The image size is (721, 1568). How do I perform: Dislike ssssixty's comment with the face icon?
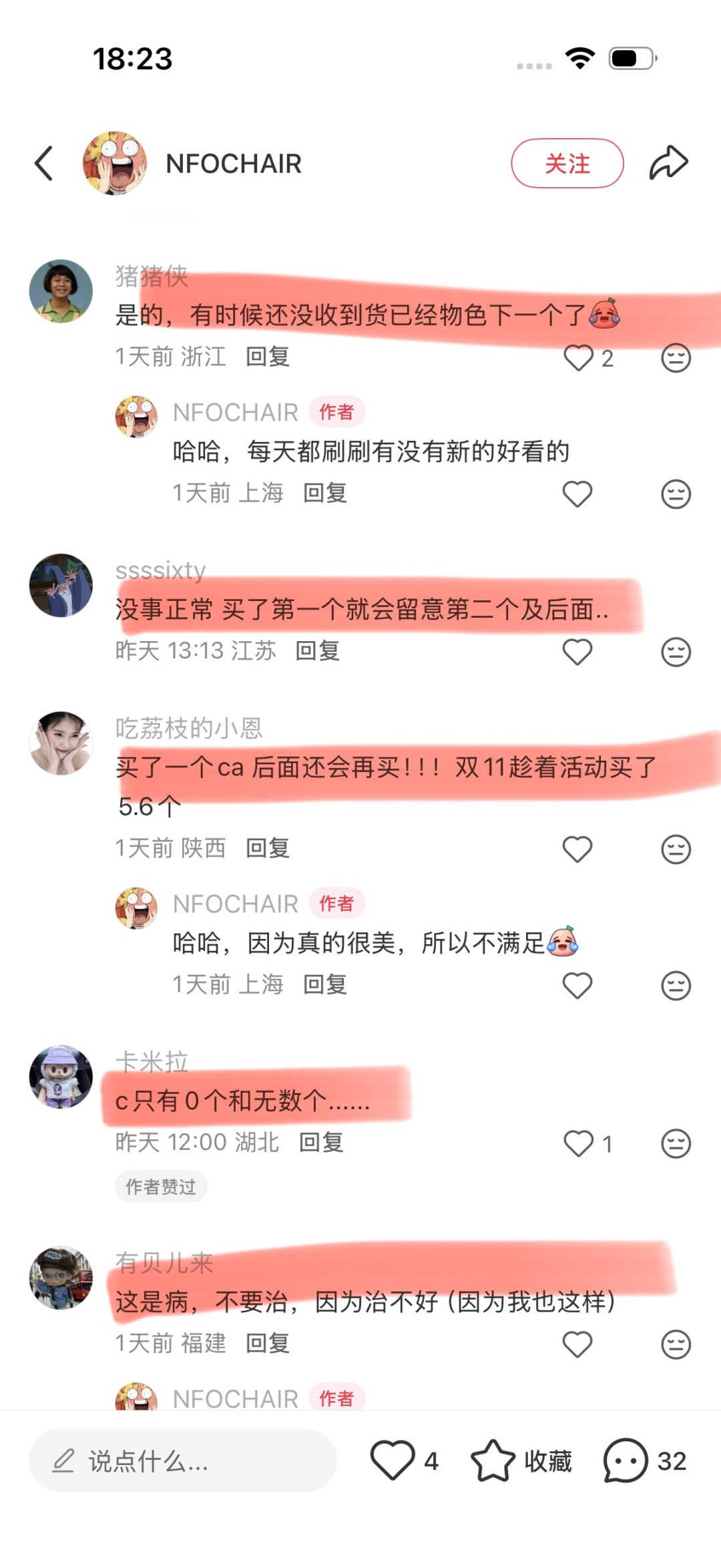click(x=676, y=652)
